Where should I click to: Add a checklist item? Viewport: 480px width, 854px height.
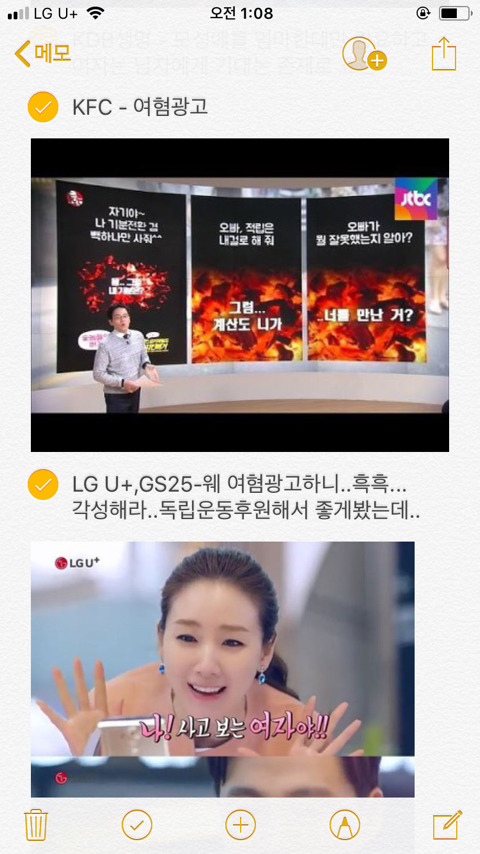[137, 825]
